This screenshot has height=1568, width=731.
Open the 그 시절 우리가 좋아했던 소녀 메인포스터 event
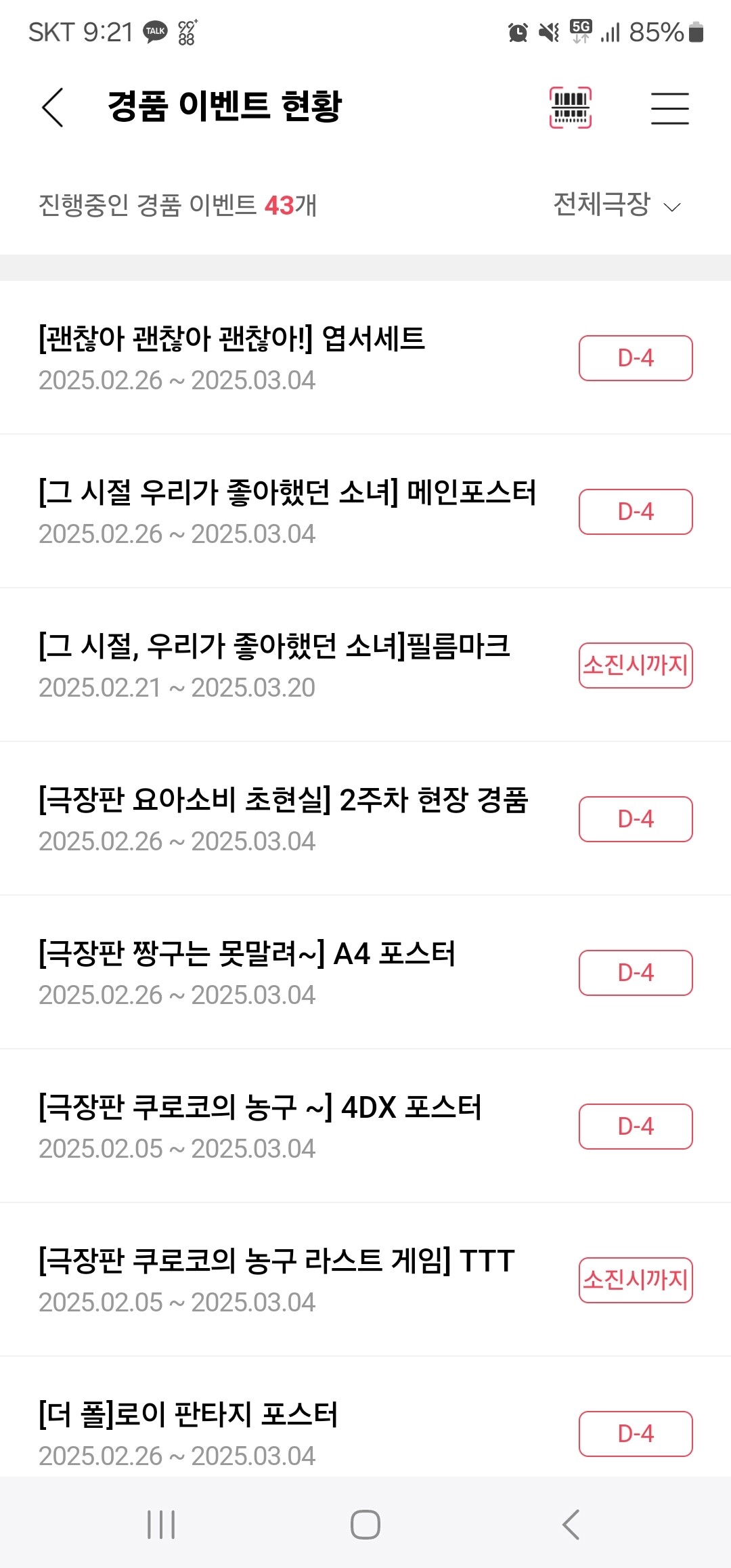365,511
